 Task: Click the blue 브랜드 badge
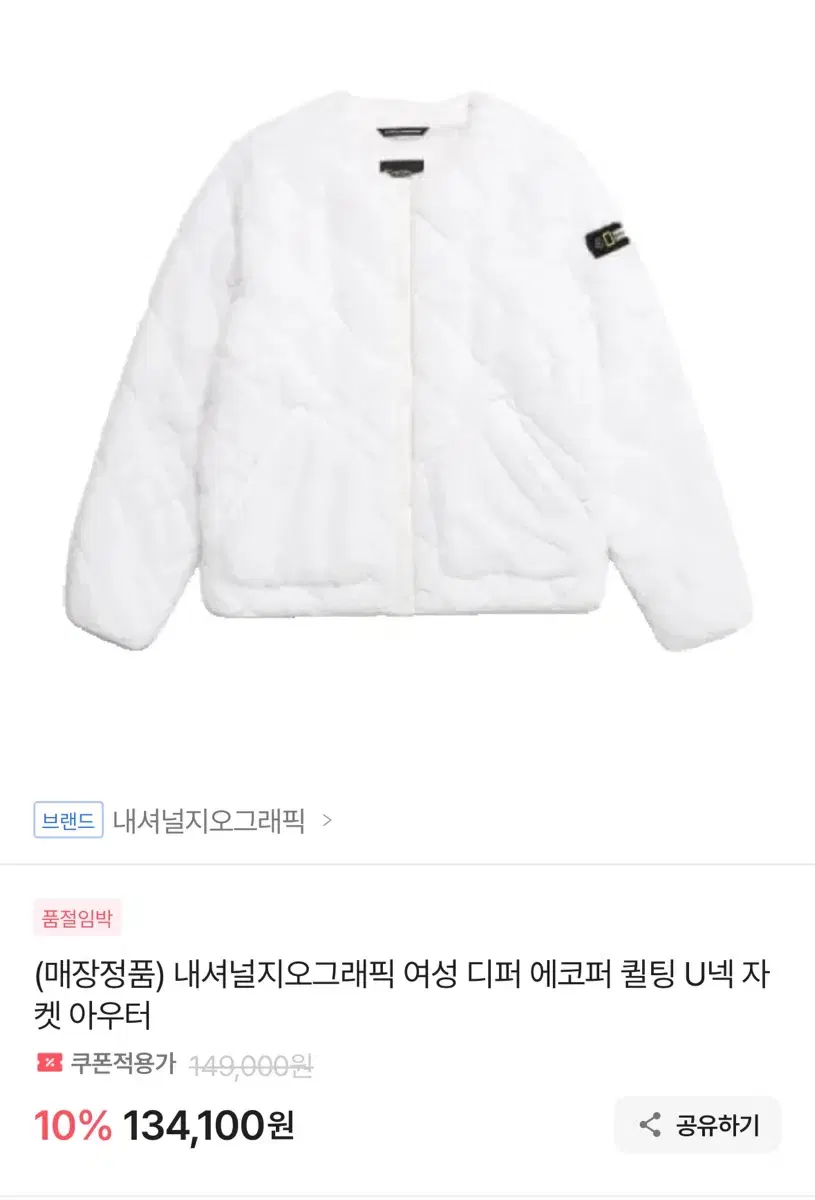67,821
